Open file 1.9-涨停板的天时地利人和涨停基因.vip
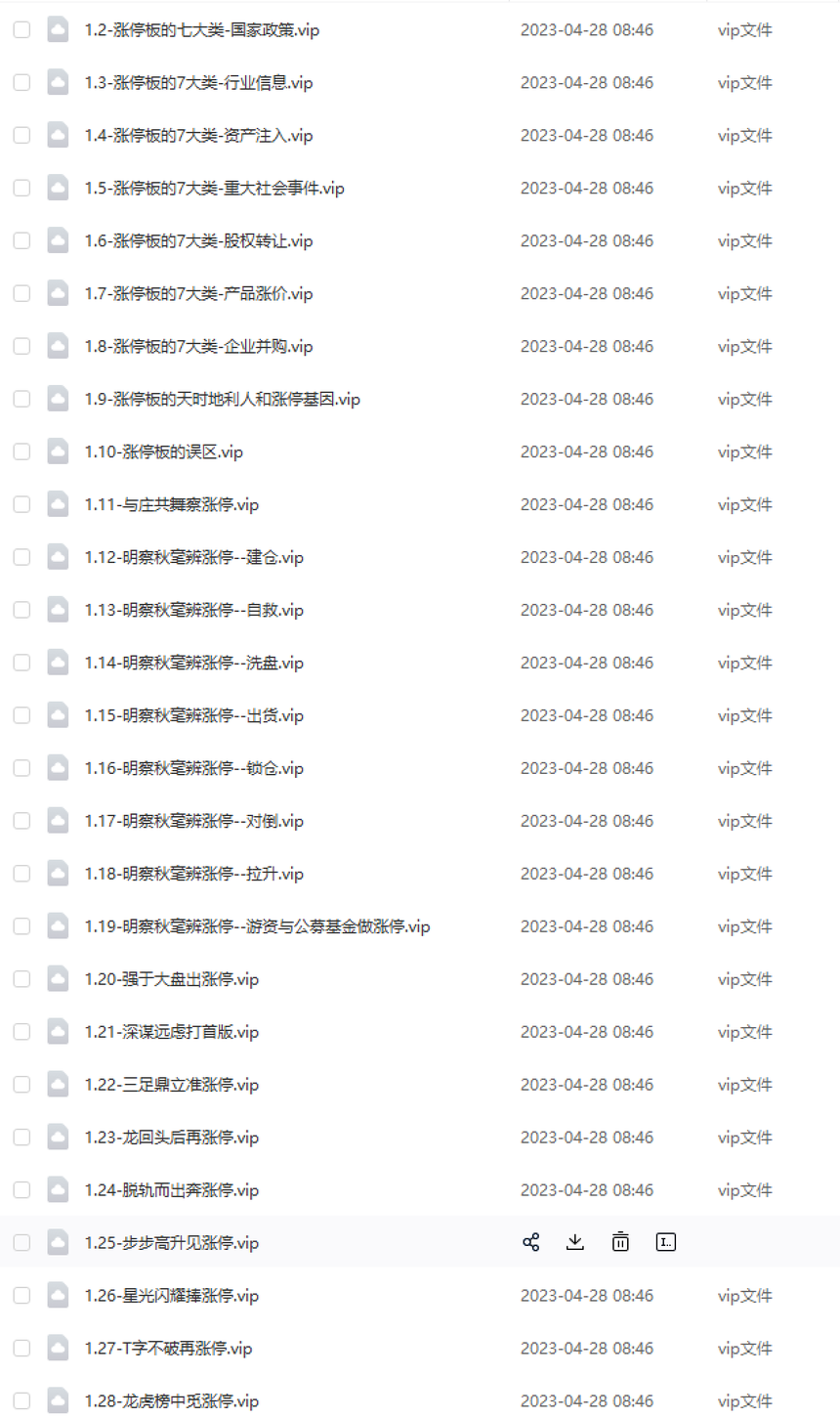Image resolution: width=840 pixels, height=1418 pixels. coord(222,400)
